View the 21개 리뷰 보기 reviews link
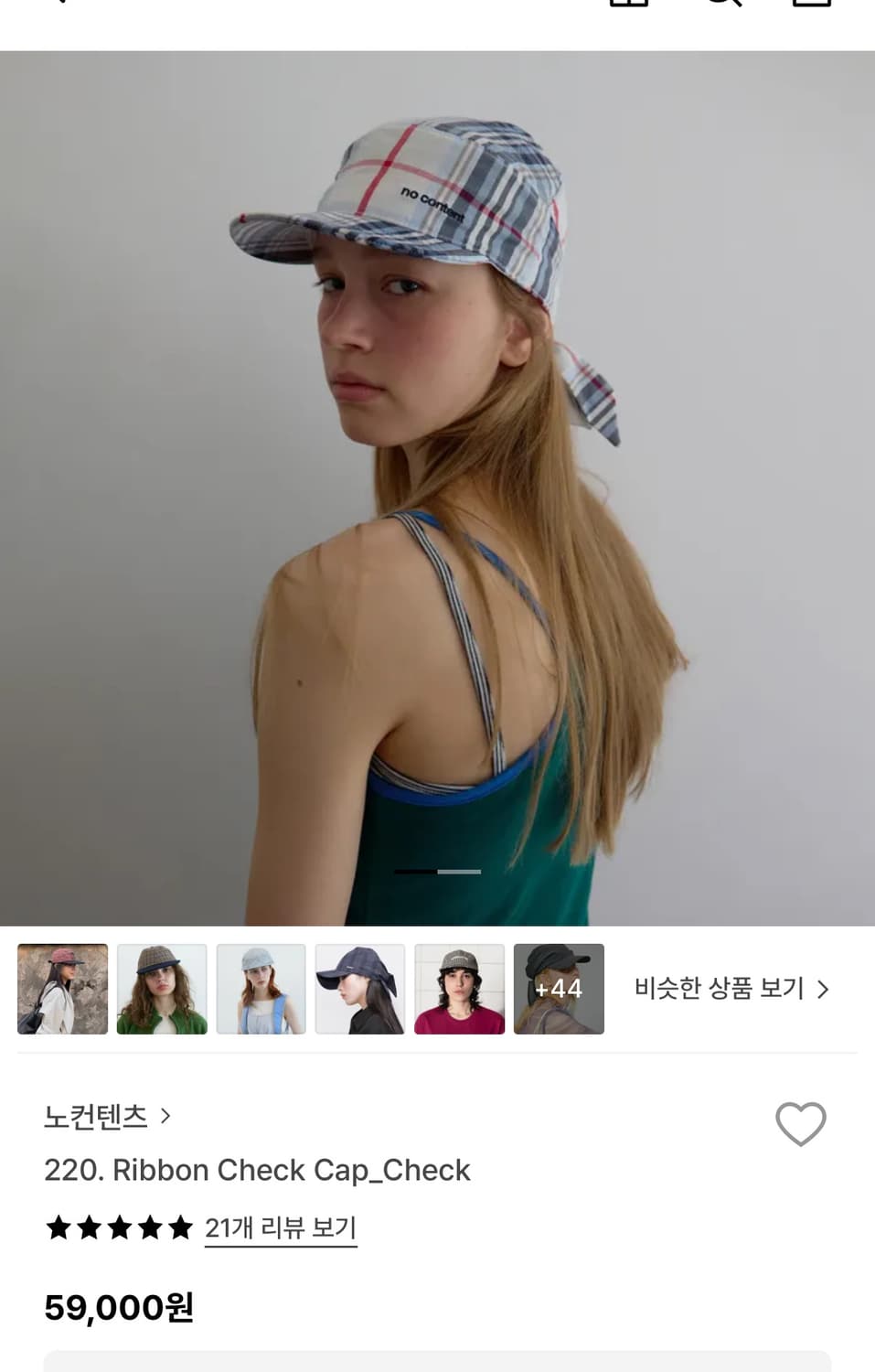 [x=280, y=1227]
